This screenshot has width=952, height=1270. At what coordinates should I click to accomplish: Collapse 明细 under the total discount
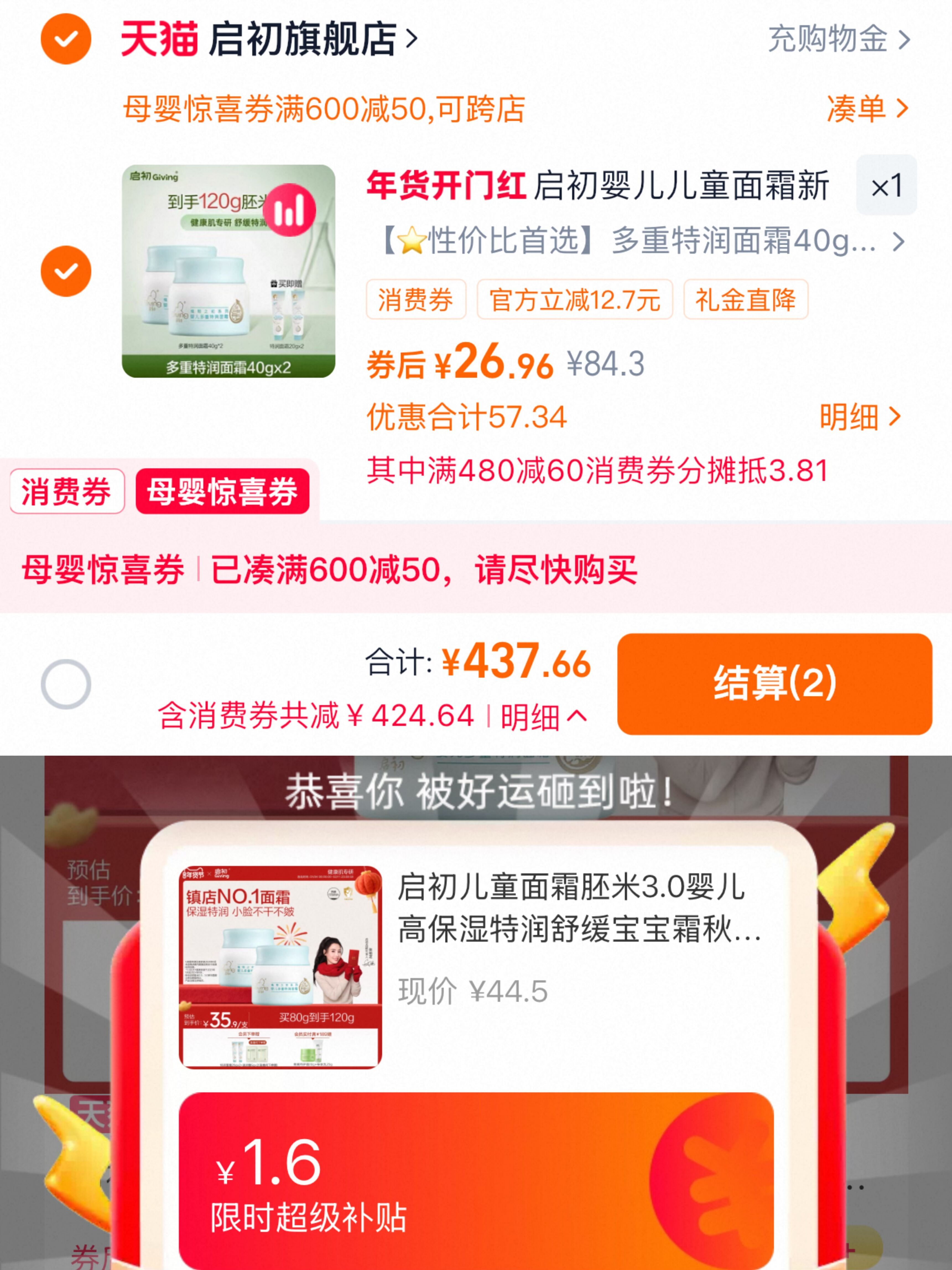pos(543,717)
